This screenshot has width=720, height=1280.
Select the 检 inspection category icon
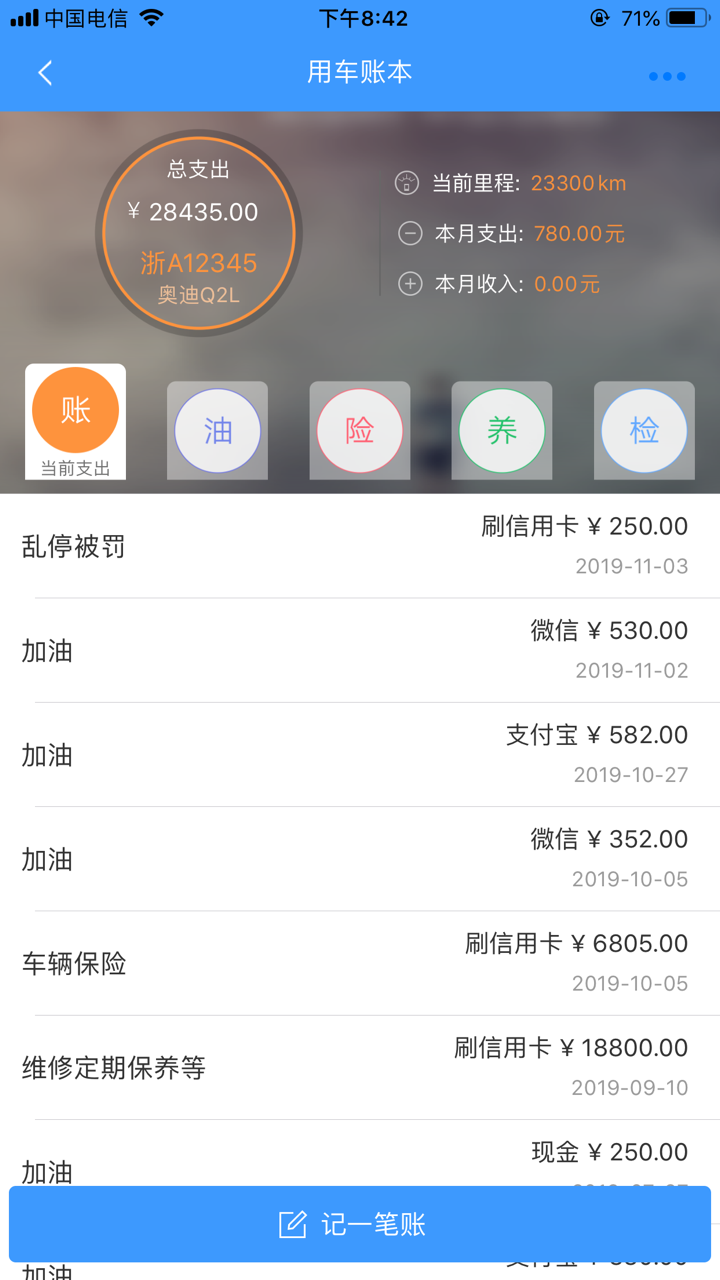point(643,430)
